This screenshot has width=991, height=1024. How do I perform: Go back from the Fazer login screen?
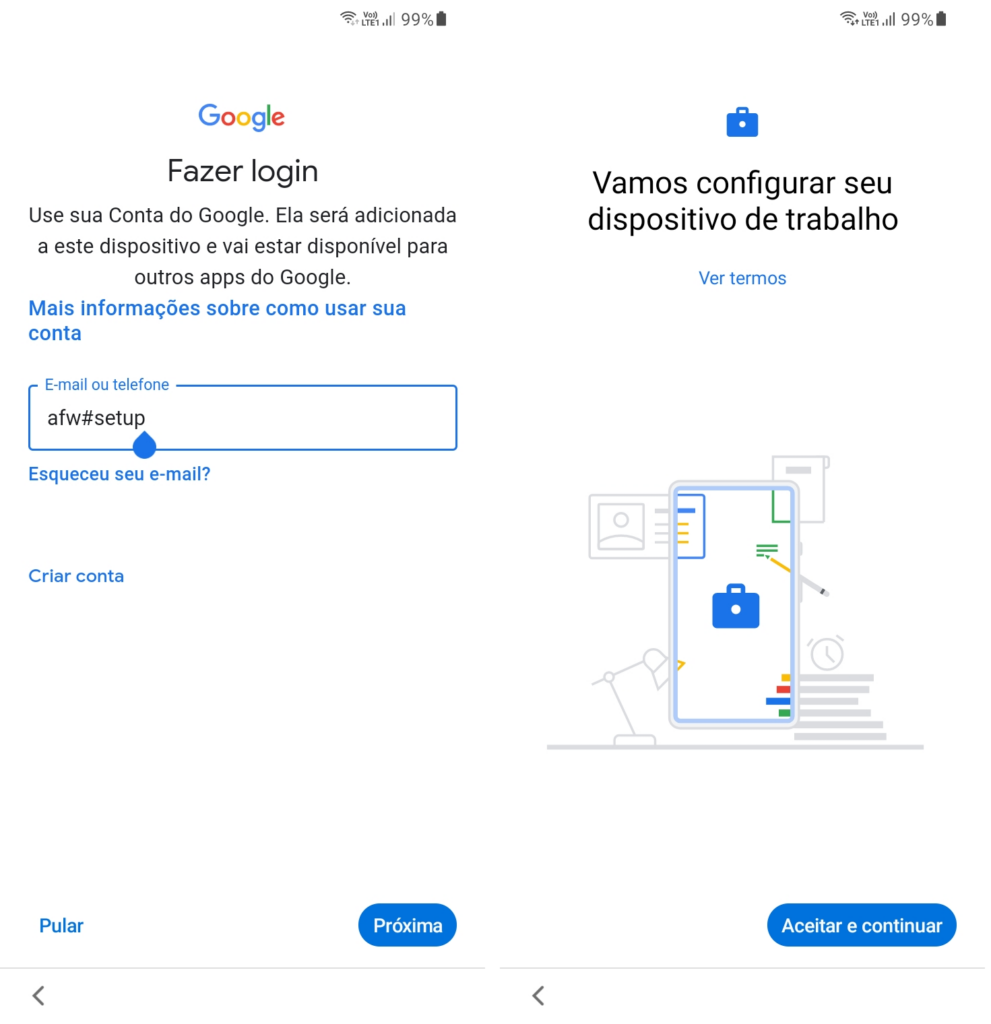click(x=39, y=995)
